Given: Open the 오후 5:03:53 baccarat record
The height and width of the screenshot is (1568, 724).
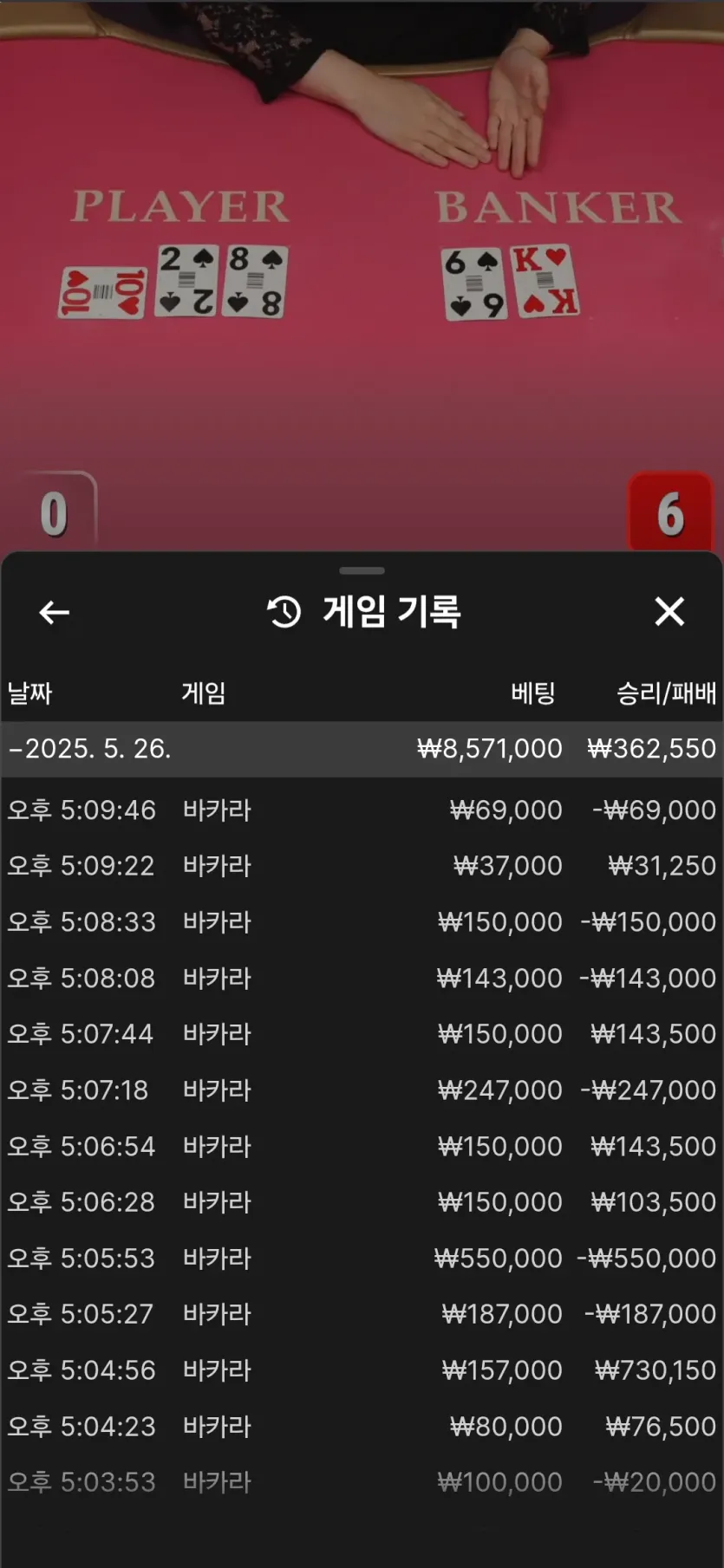Looking at the screenshot, I should [362, 1482].
